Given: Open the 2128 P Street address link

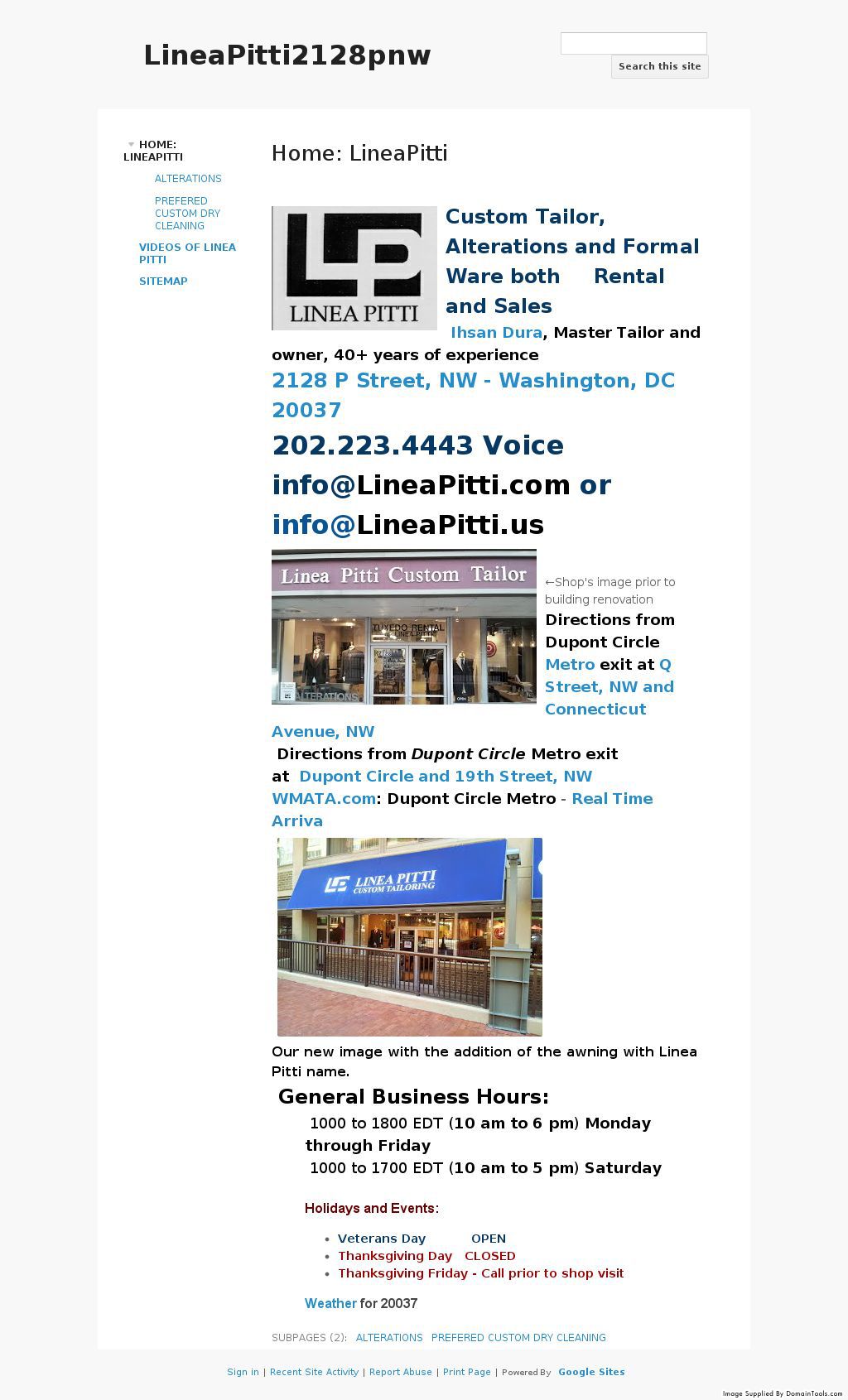Looking at the screenshot, I should [473, 396].
